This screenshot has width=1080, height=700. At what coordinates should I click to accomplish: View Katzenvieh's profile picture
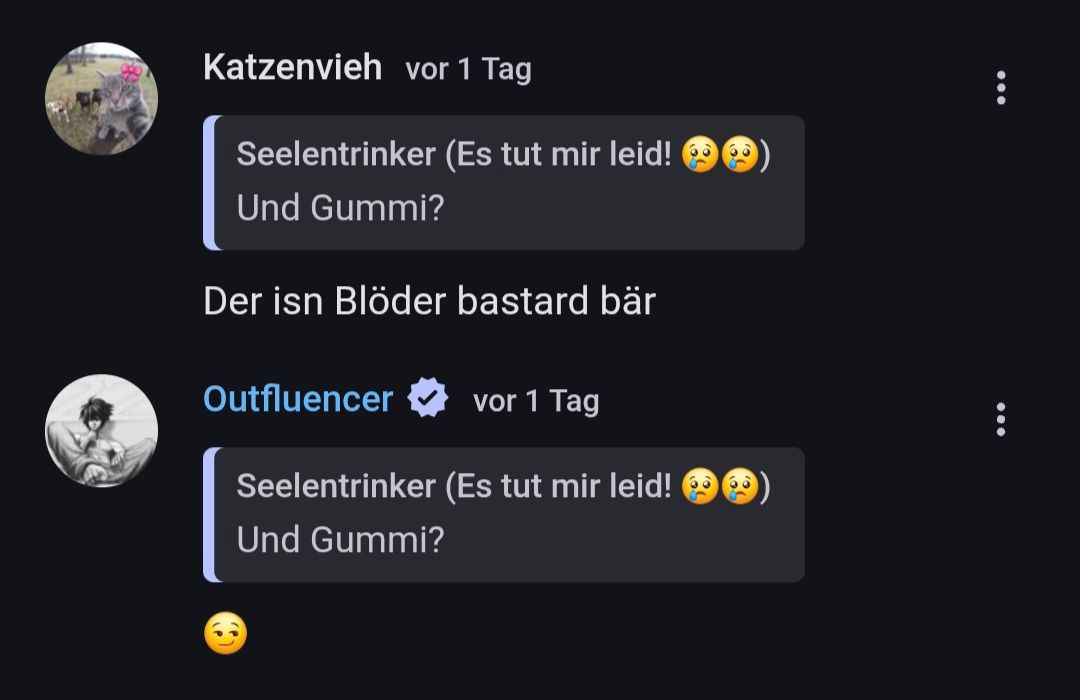click(101, 99)
